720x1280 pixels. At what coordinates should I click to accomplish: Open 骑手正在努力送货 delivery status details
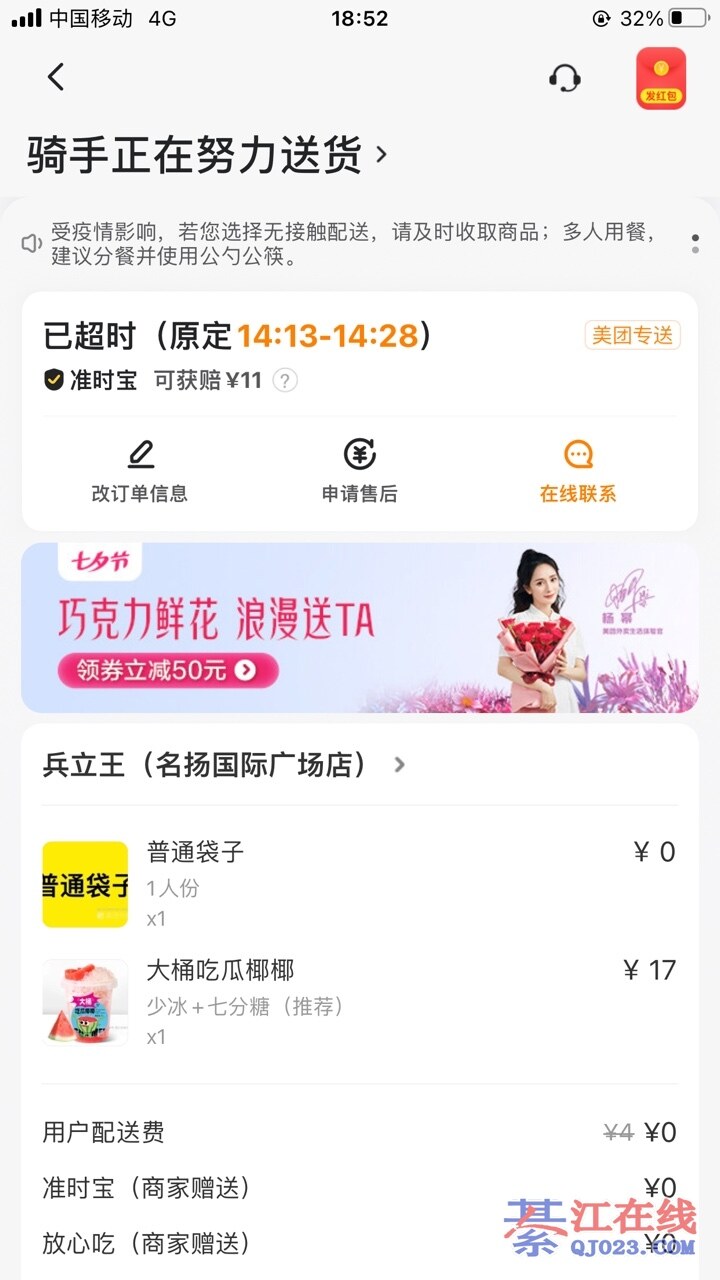[207, 156]
